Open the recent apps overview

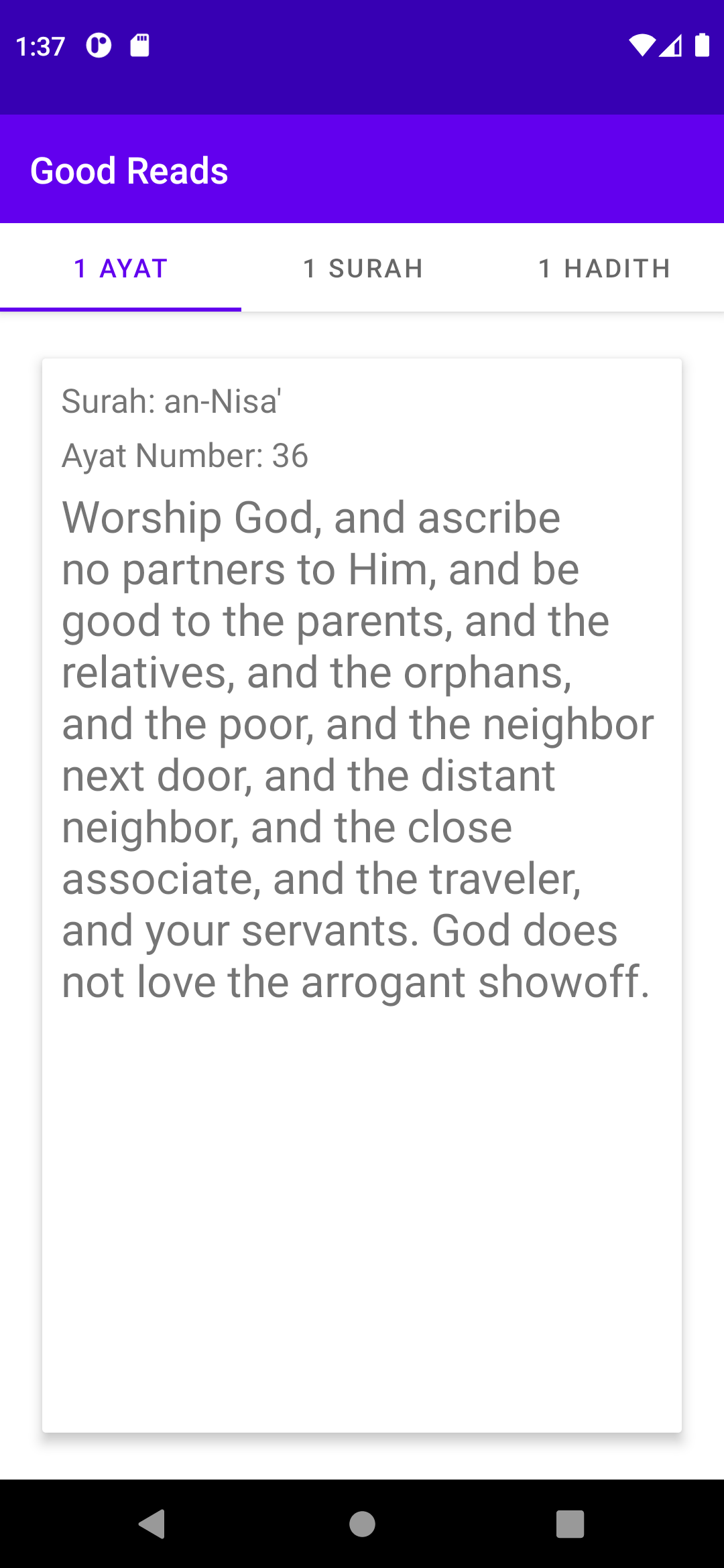[x=570, y=1524]
